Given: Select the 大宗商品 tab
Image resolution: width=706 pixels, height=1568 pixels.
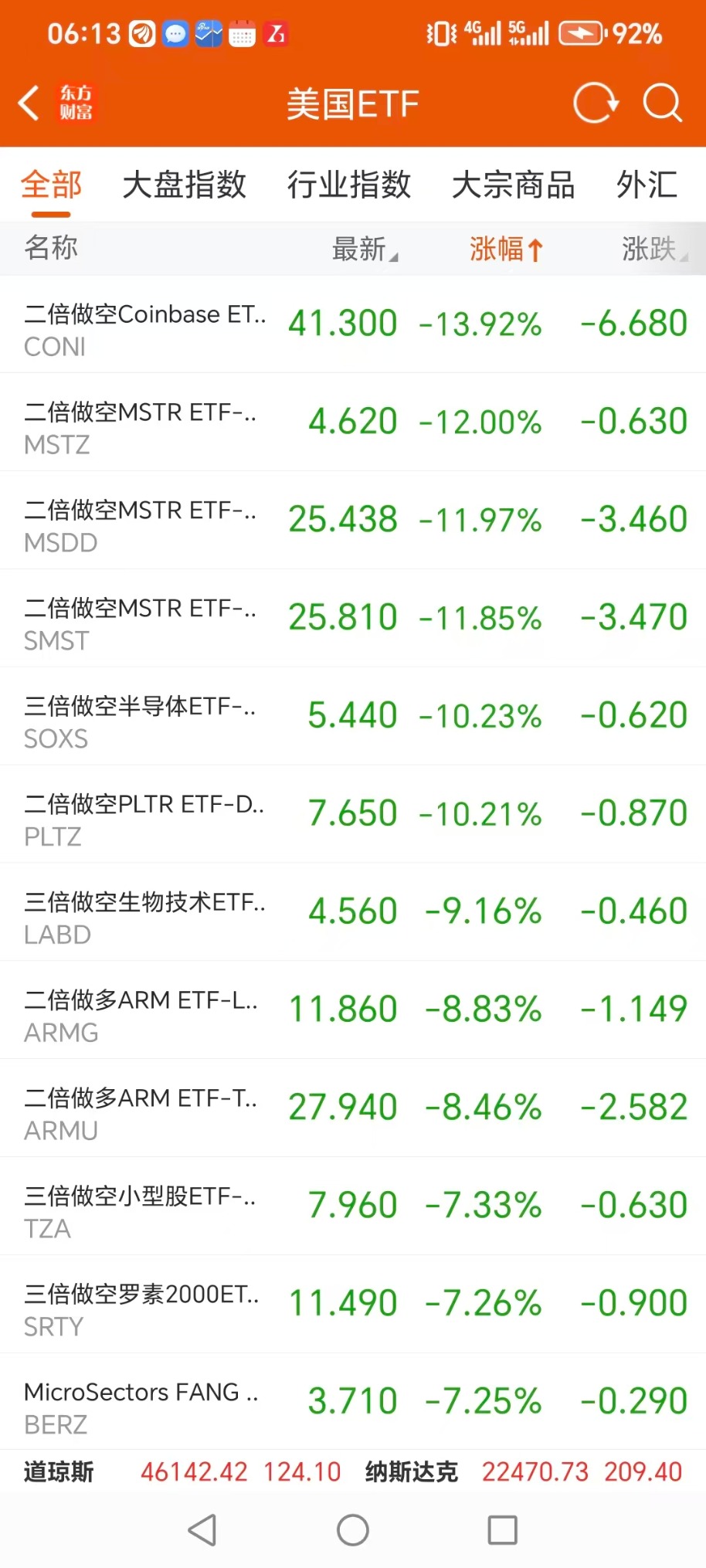Looking at the screenshot, I should 513,185.
